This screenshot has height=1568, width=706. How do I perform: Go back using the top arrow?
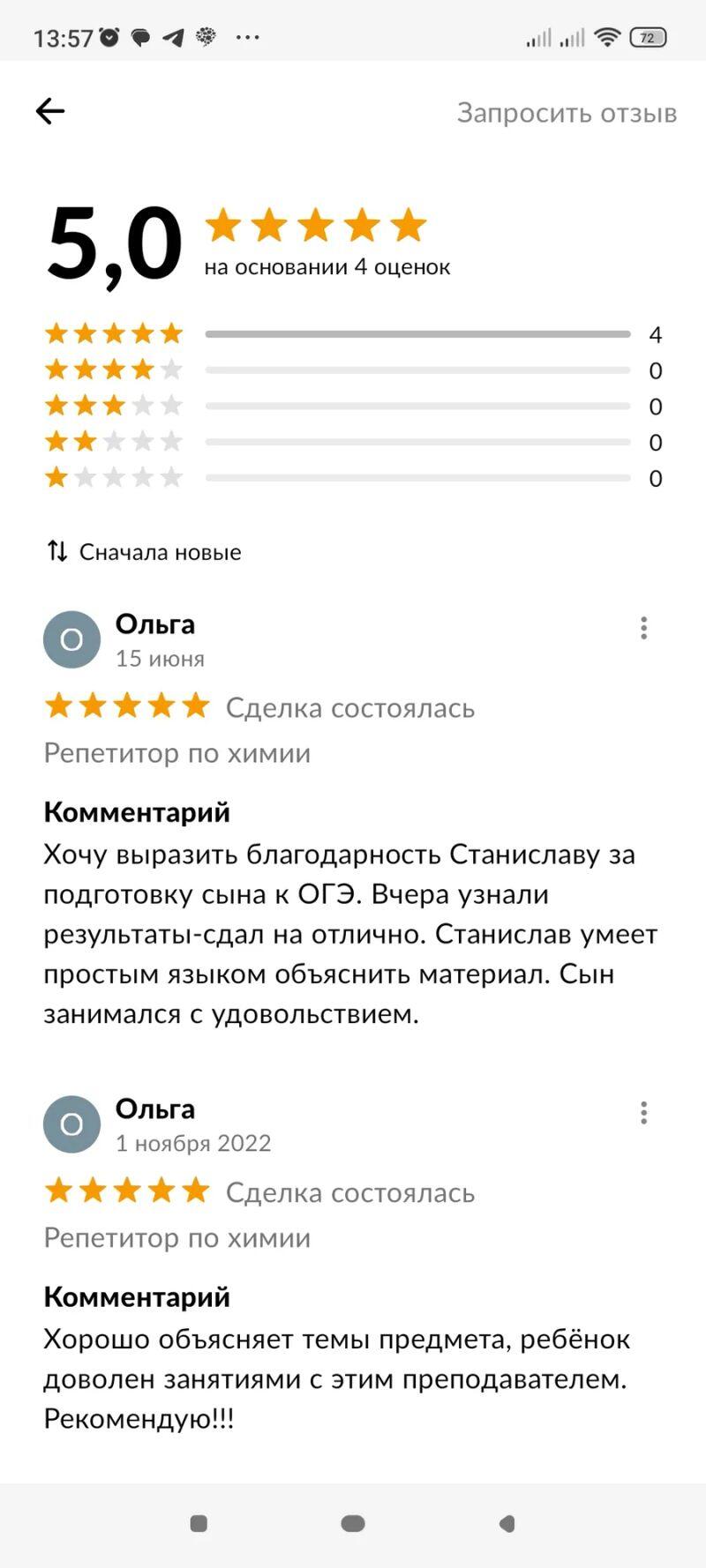pos(50,111)
